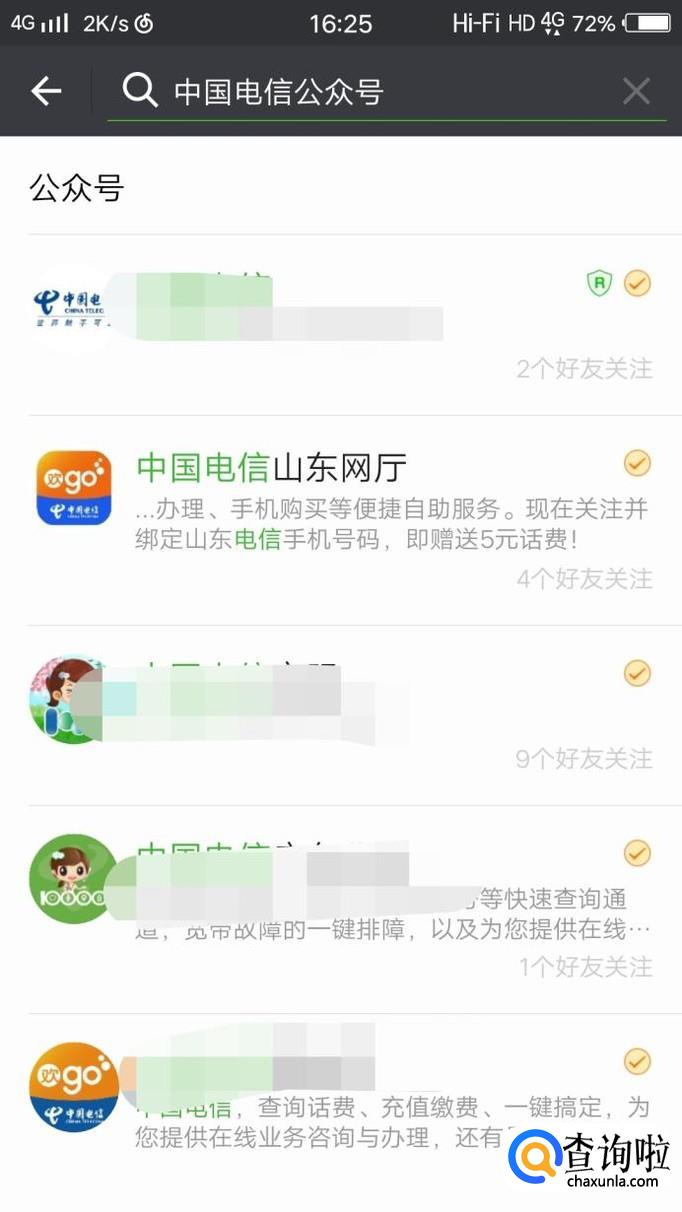The height and width of the screenshot is (1212, 682).
Task: Clear the search text with the X
Action: [x=636, y=92]
